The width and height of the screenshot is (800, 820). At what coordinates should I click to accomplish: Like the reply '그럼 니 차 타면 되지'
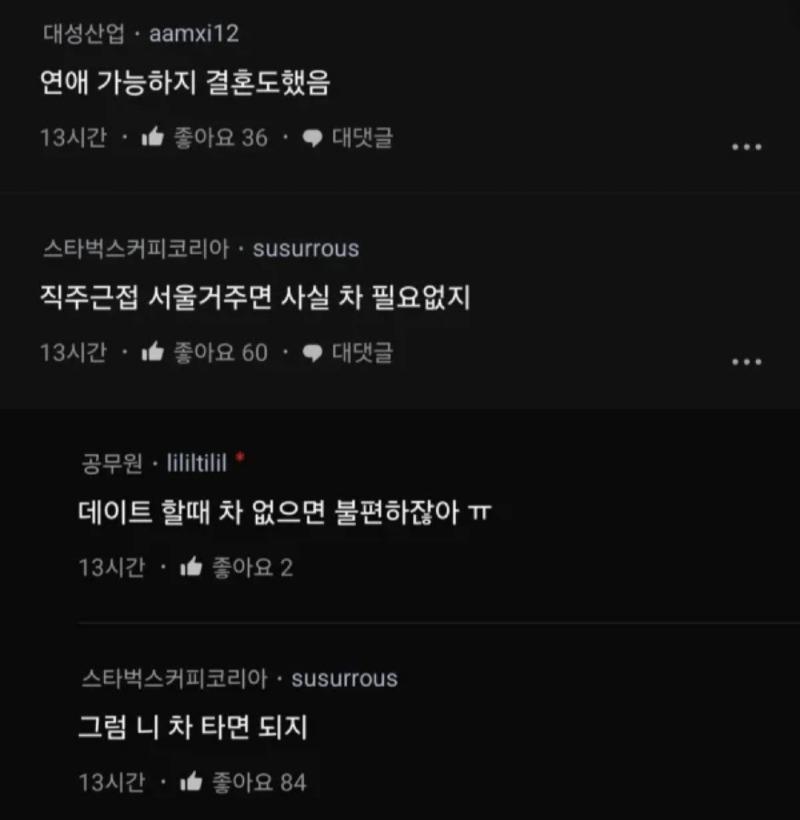[x=191, y=782]
